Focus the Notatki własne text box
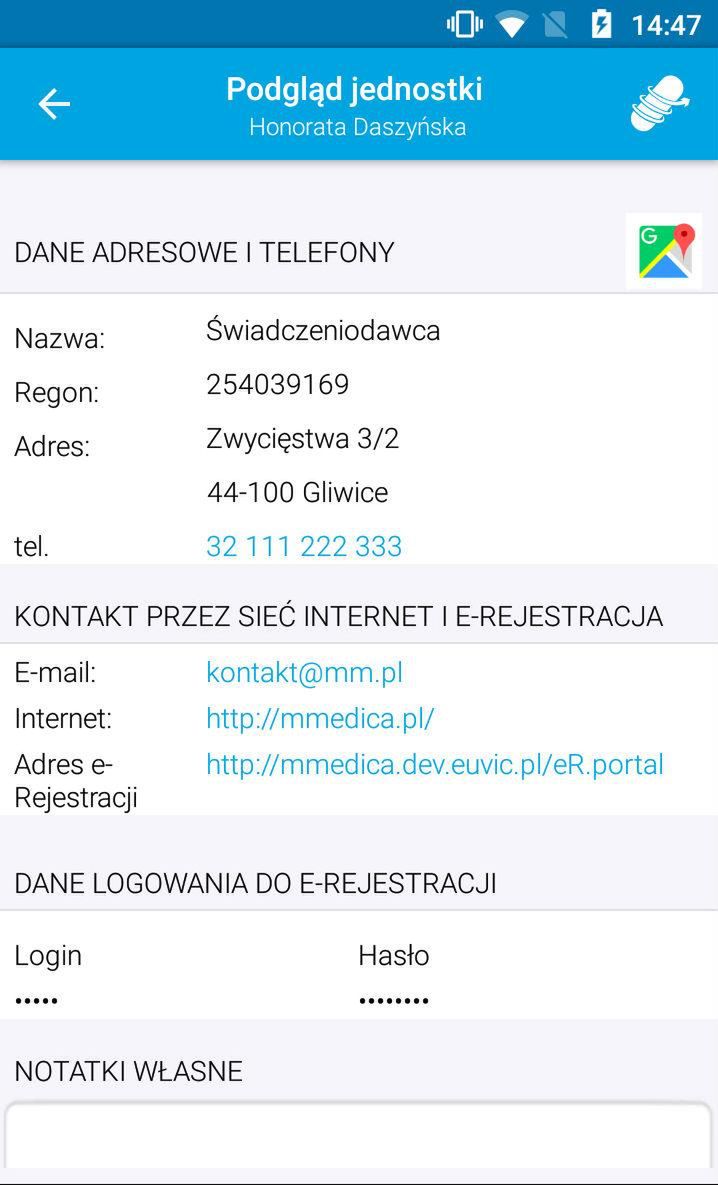 pyautogui.click(x=359, y=1137)
